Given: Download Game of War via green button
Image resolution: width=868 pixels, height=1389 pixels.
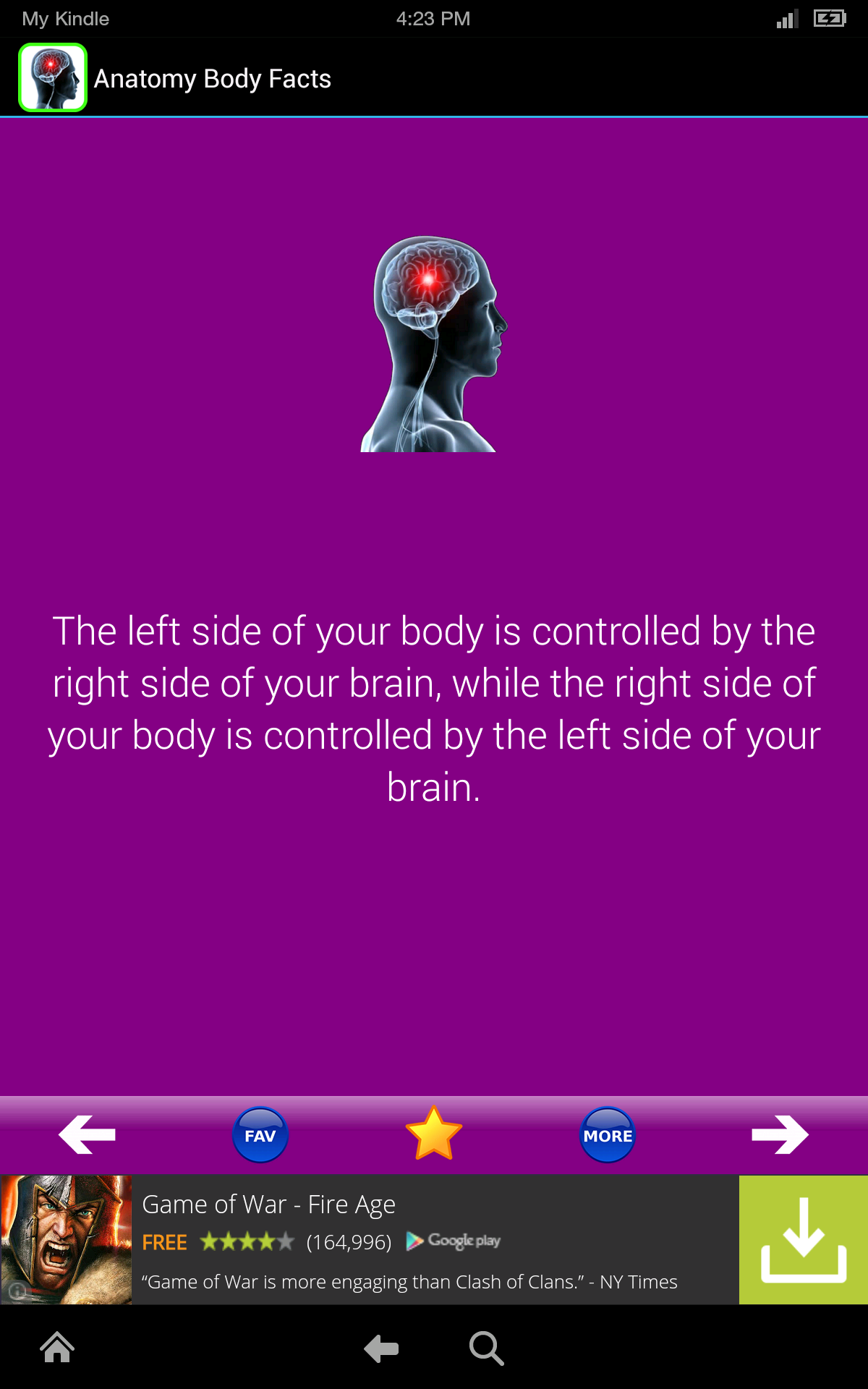Looking at the screenshot, I should point(804,1240).
